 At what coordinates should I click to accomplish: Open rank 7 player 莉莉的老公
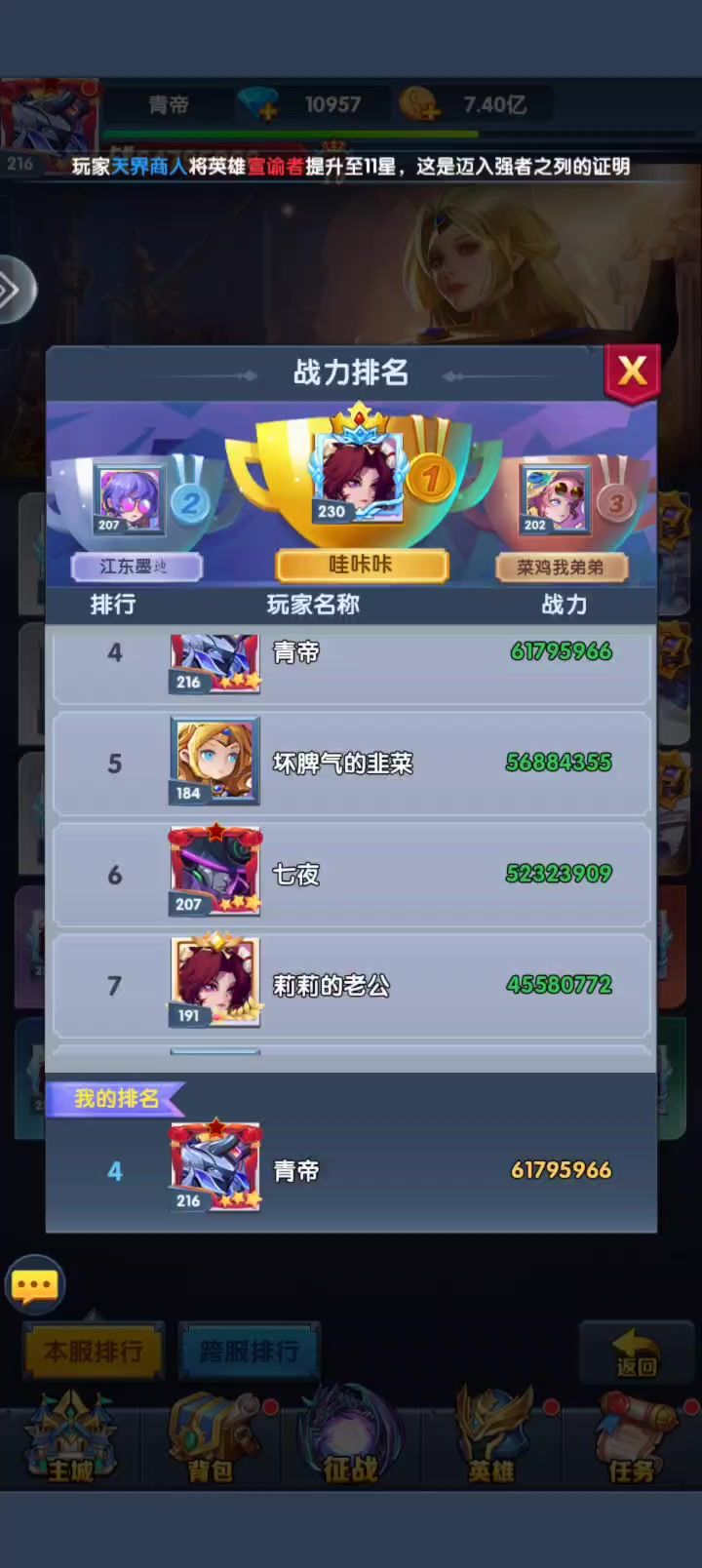[x=351, y=985]
